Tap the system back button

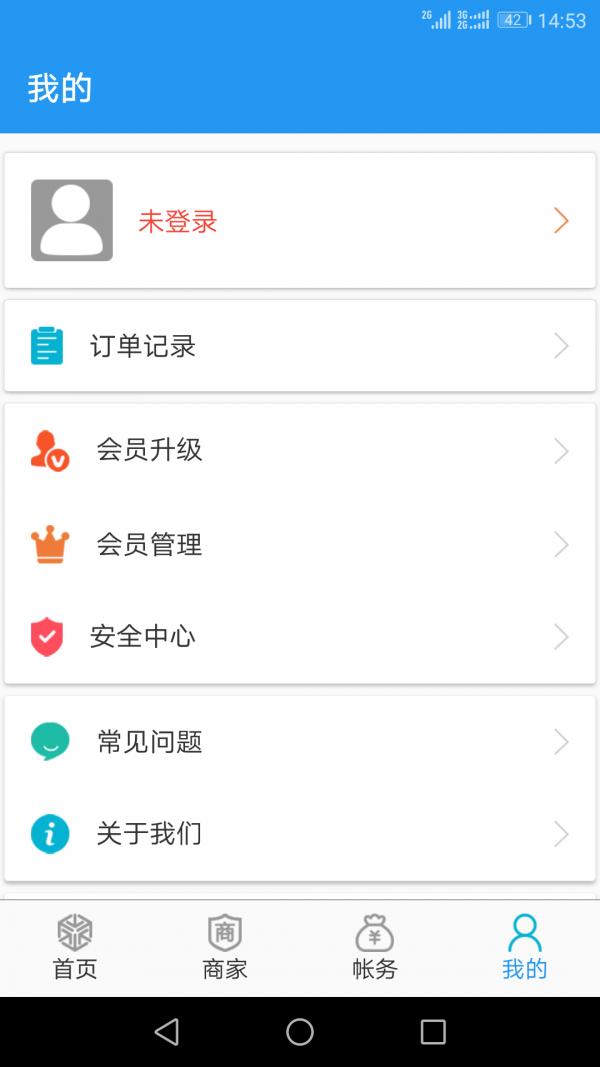(x=167, y=1032)
